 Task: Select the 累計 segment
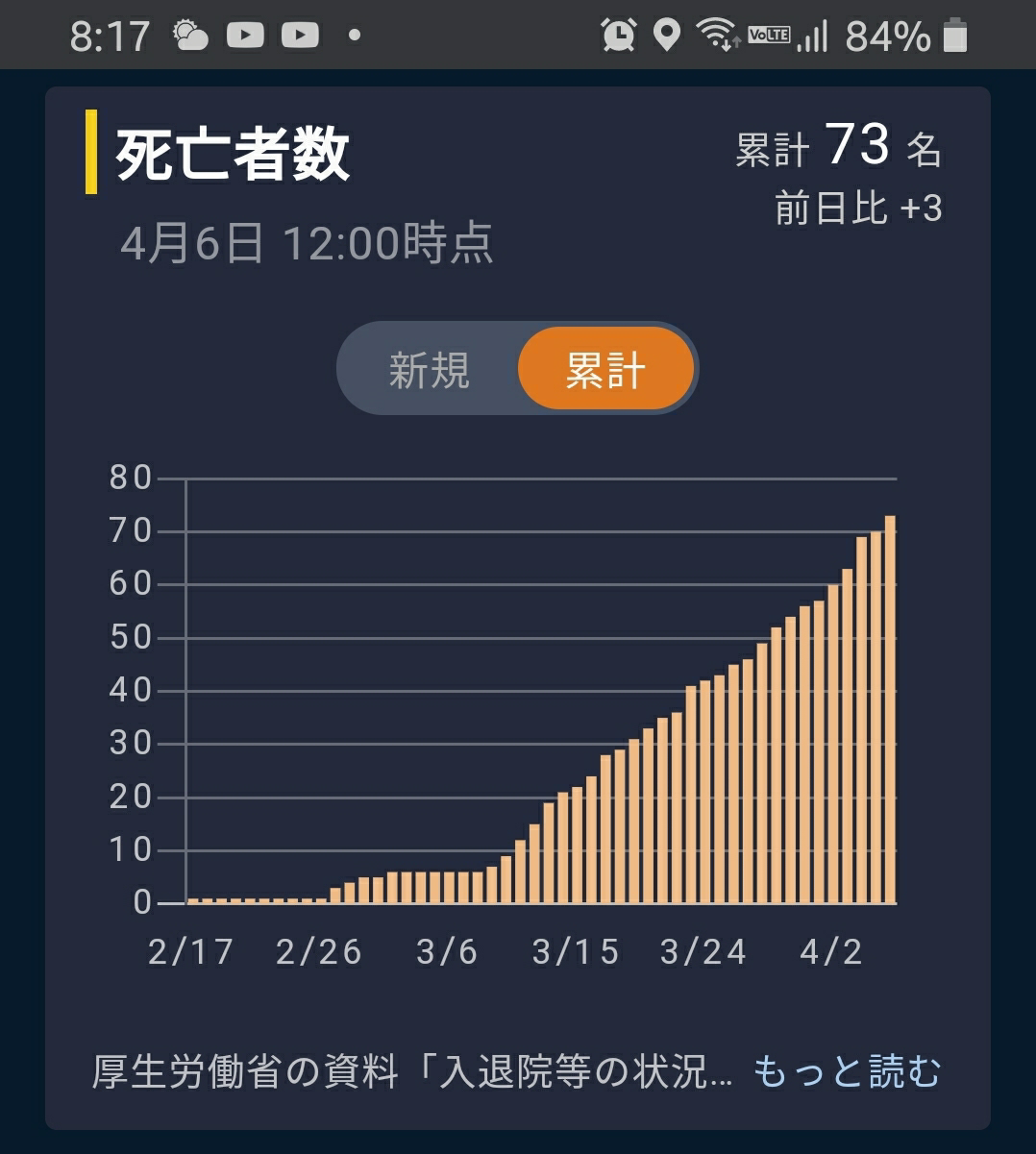tap(605, 369)
